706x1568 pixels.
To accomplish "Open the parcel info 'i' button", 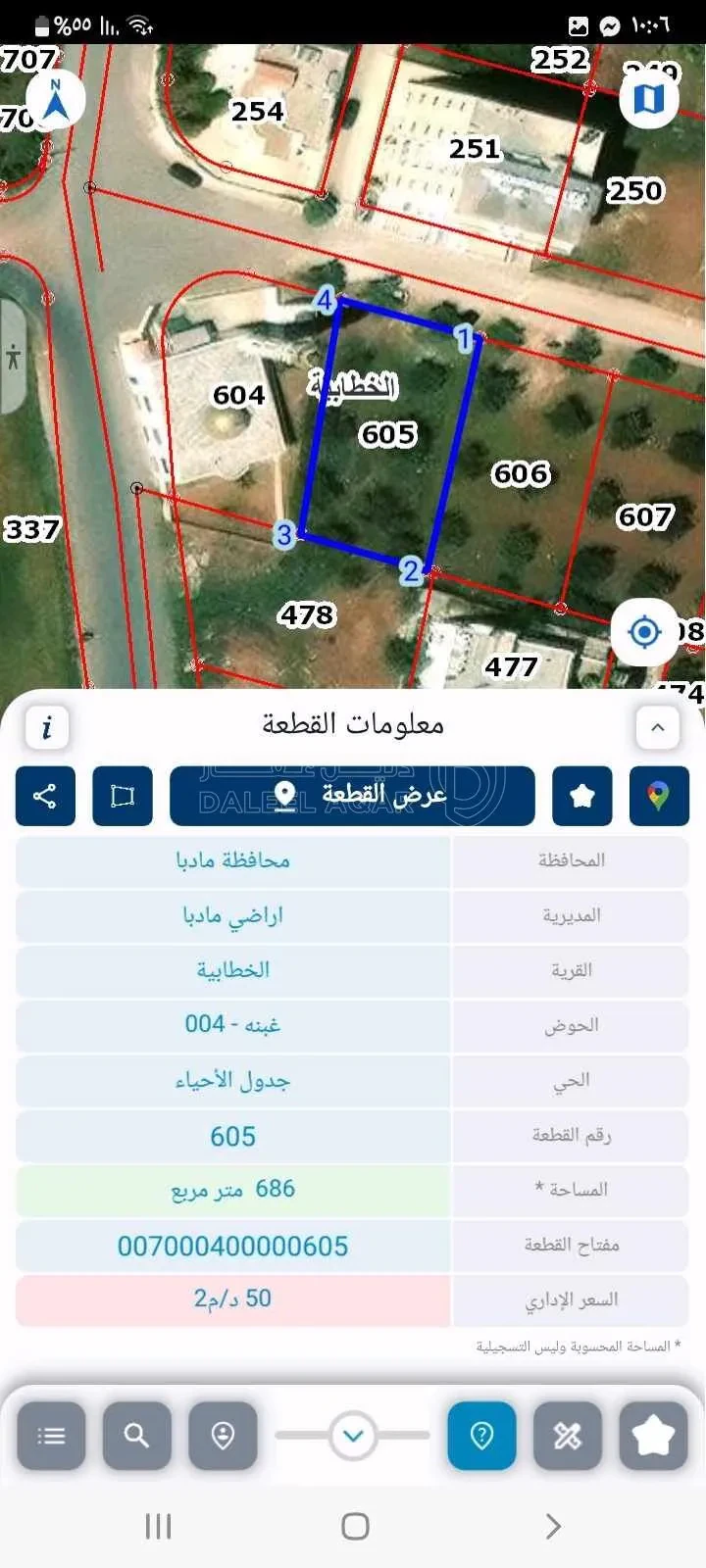I will (x=46, y=727).
